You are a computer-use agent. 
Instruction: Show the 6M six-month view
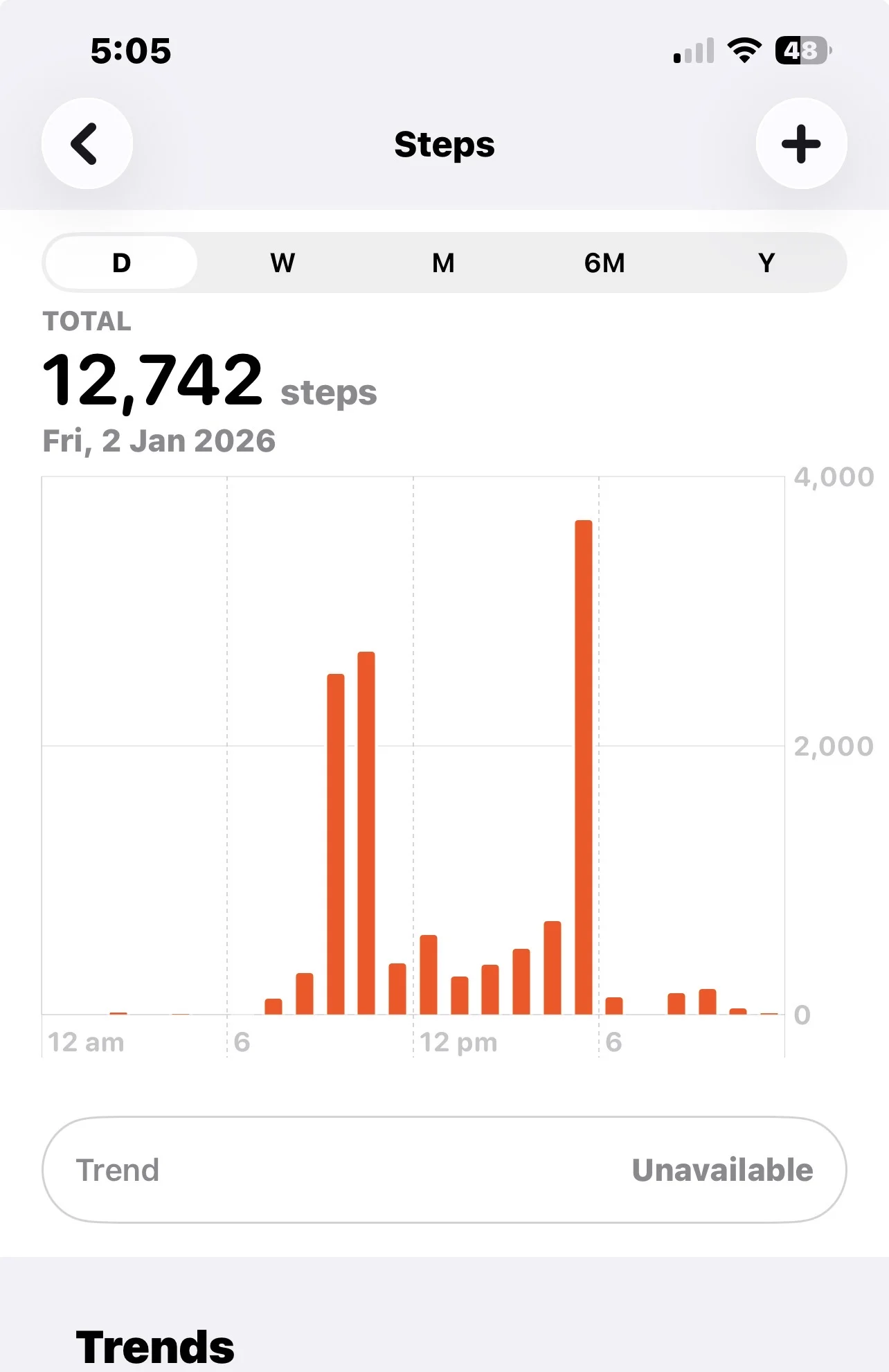pos(604,263)
